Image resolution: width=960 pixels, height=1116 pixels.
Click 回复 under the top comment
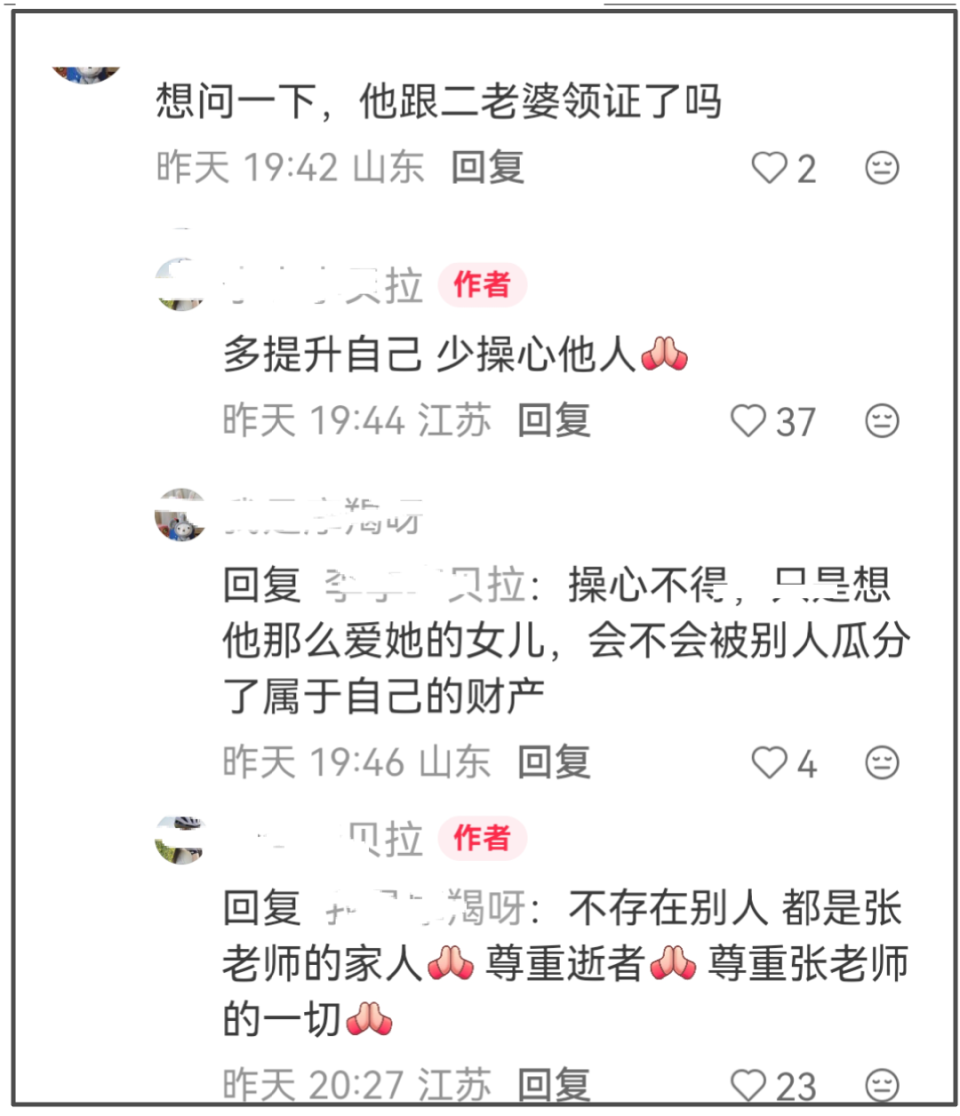pos(489,168)
